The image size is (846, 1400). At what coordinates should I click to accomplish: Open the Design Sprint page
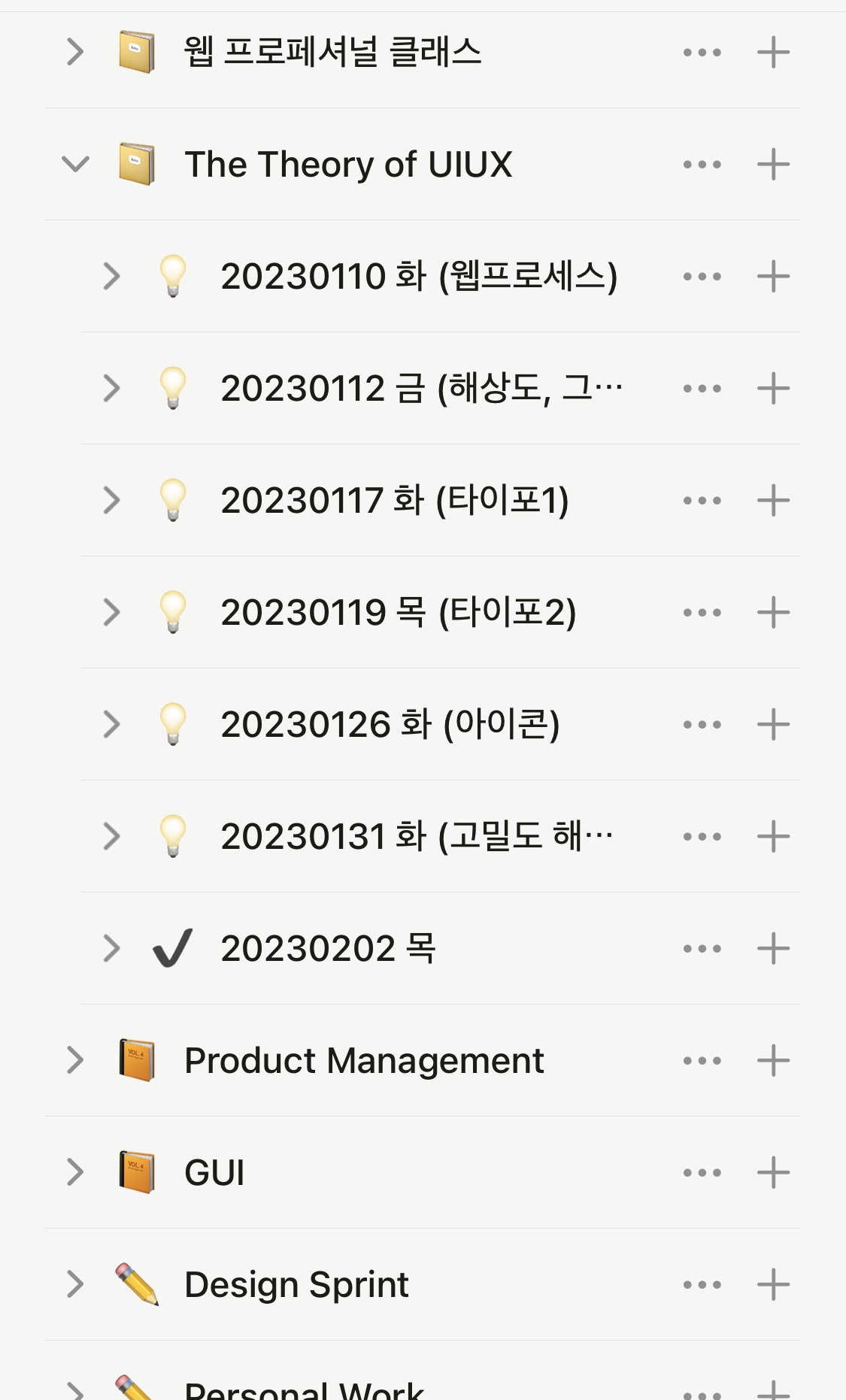[296, 1284]
